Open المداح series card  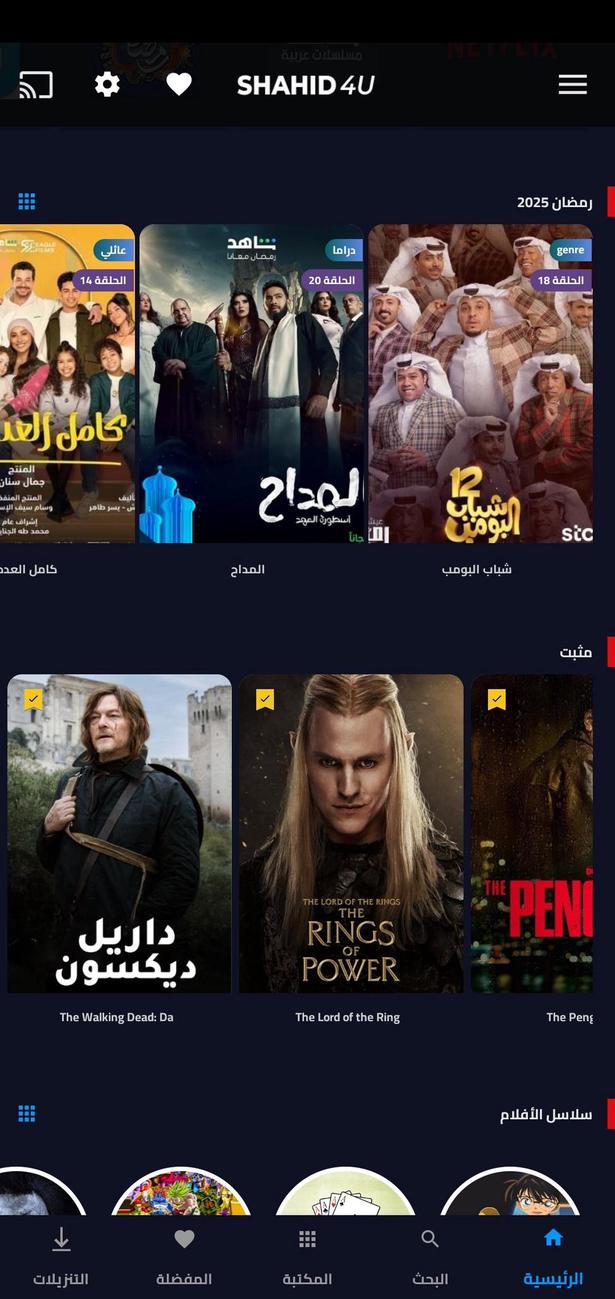point(252,384)
